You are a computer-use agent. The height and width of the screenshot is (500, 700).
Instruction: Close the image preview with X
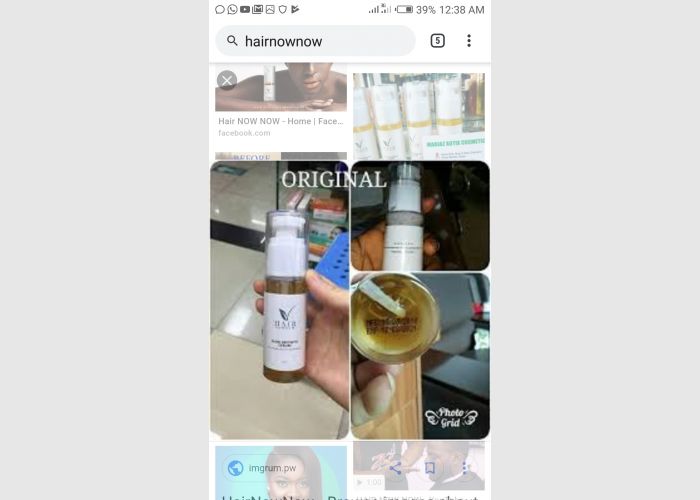[227, 80]
